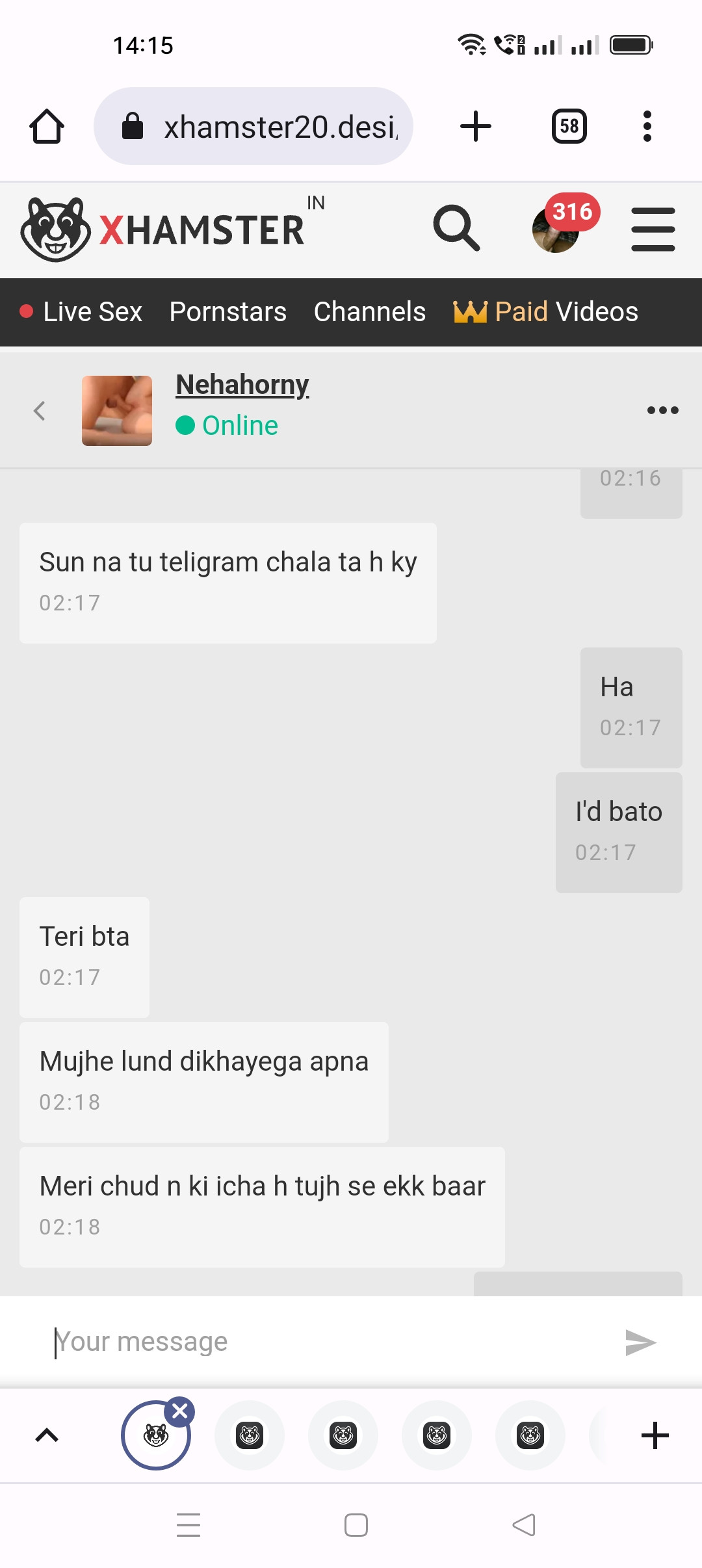Tap the browser home button
Viewport: 702px width, 1568px height.
[x=47, y=126]
